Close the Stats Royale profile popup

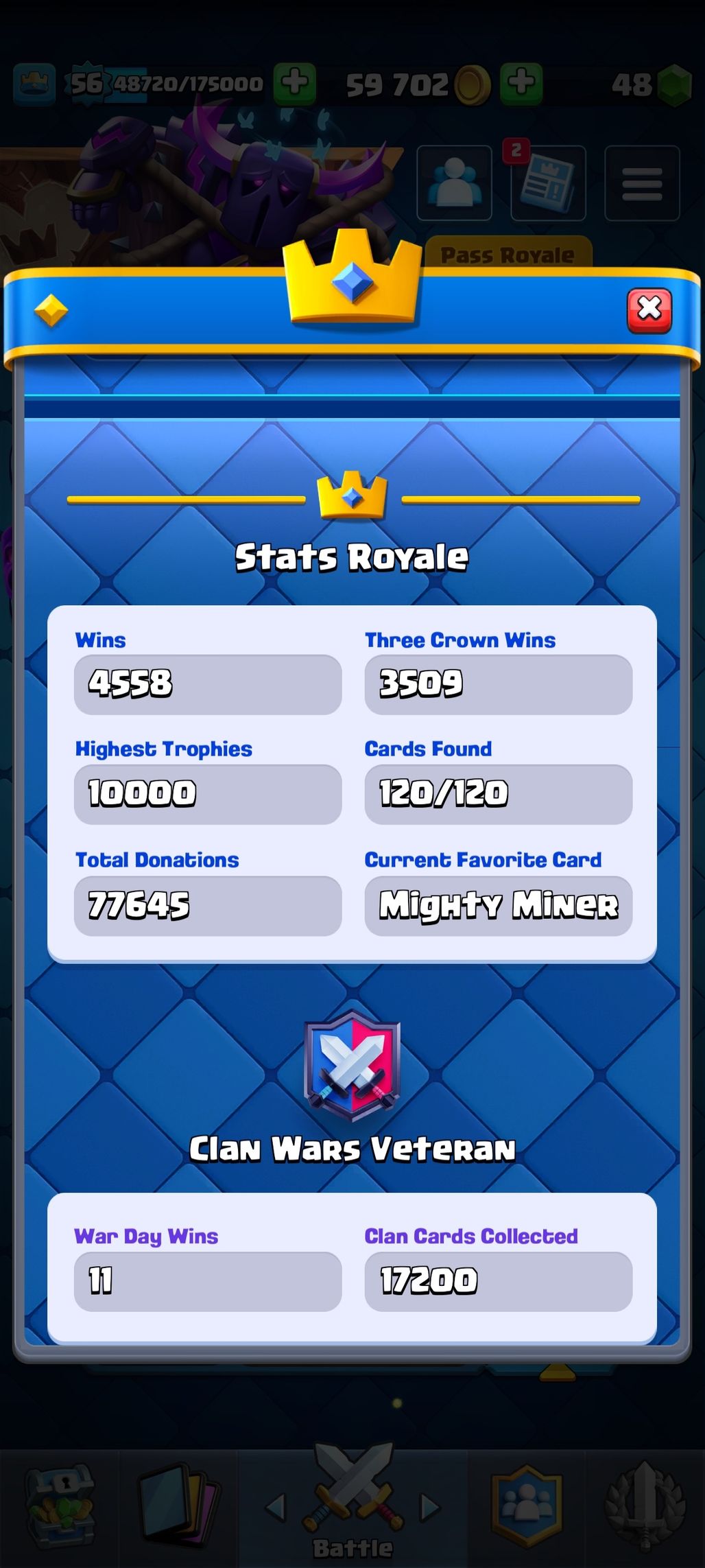[x=649, y=311]
